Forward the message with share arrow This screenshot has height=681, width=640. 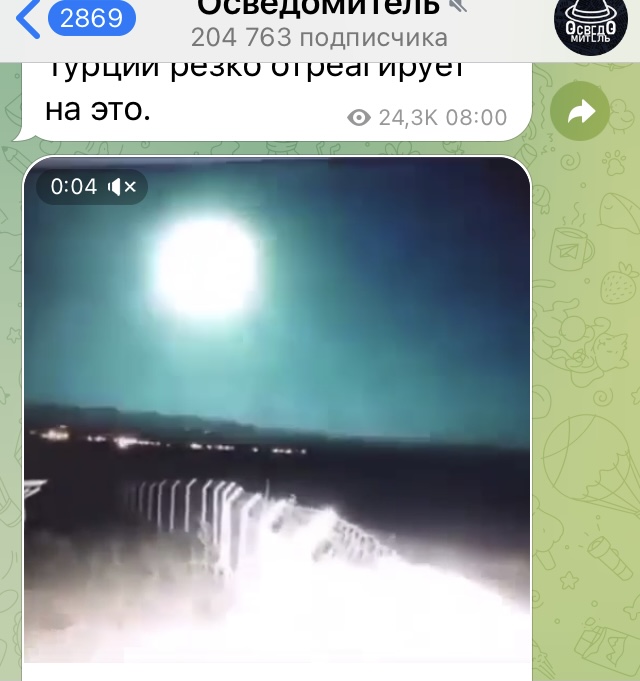tap(579, 113)
